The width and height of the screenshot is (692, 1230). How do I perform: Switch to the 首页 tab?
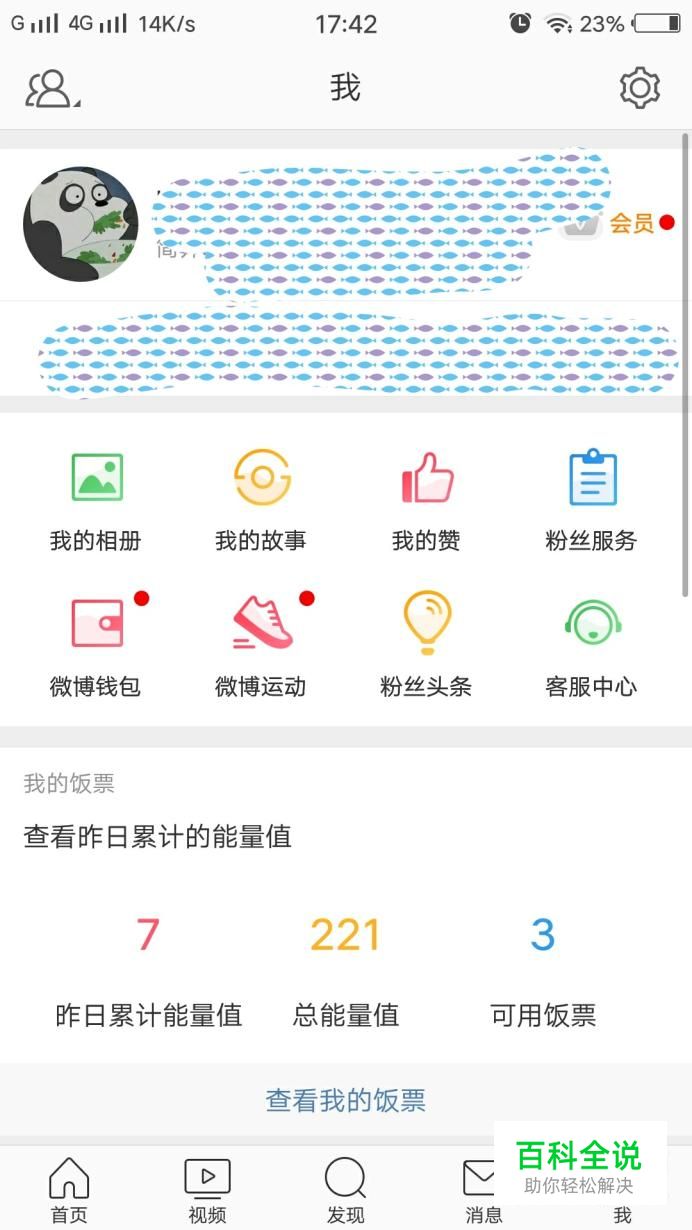click(69, 1190)
